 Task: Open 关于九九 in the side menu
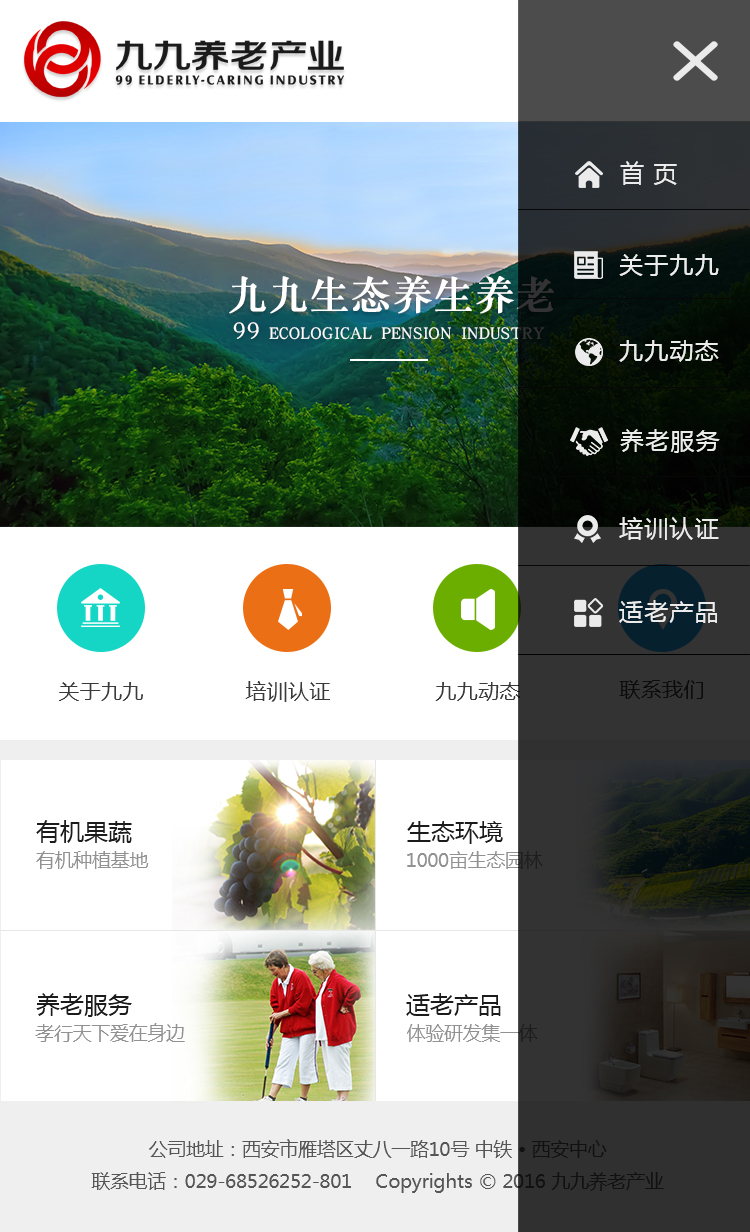coord(645,265)
